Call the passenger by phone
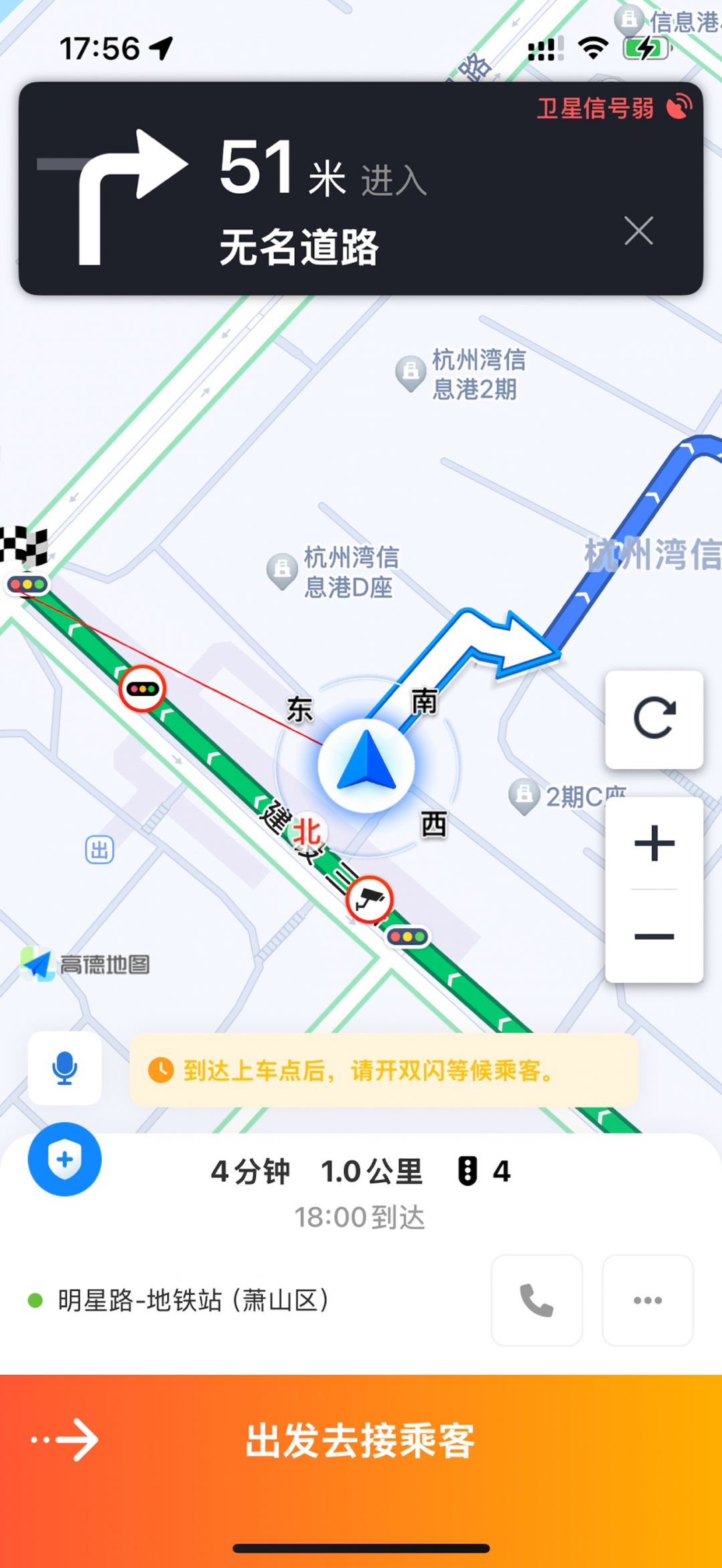Screen dimensions: 722x1568 point(537,1300)
